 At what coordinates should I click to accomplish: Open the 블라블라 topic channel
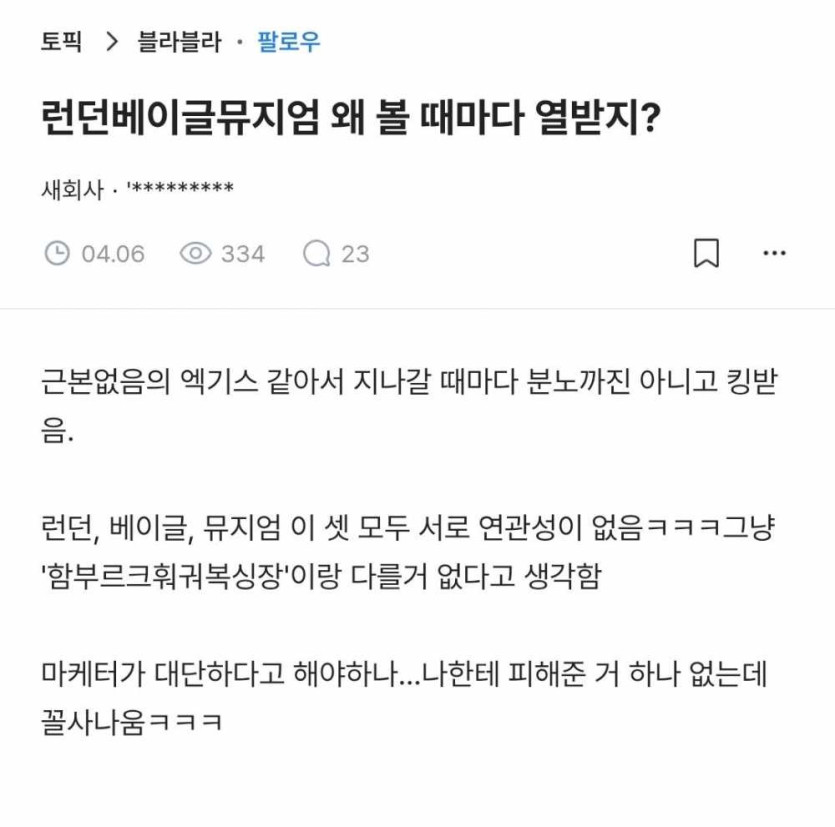[179, 43]
